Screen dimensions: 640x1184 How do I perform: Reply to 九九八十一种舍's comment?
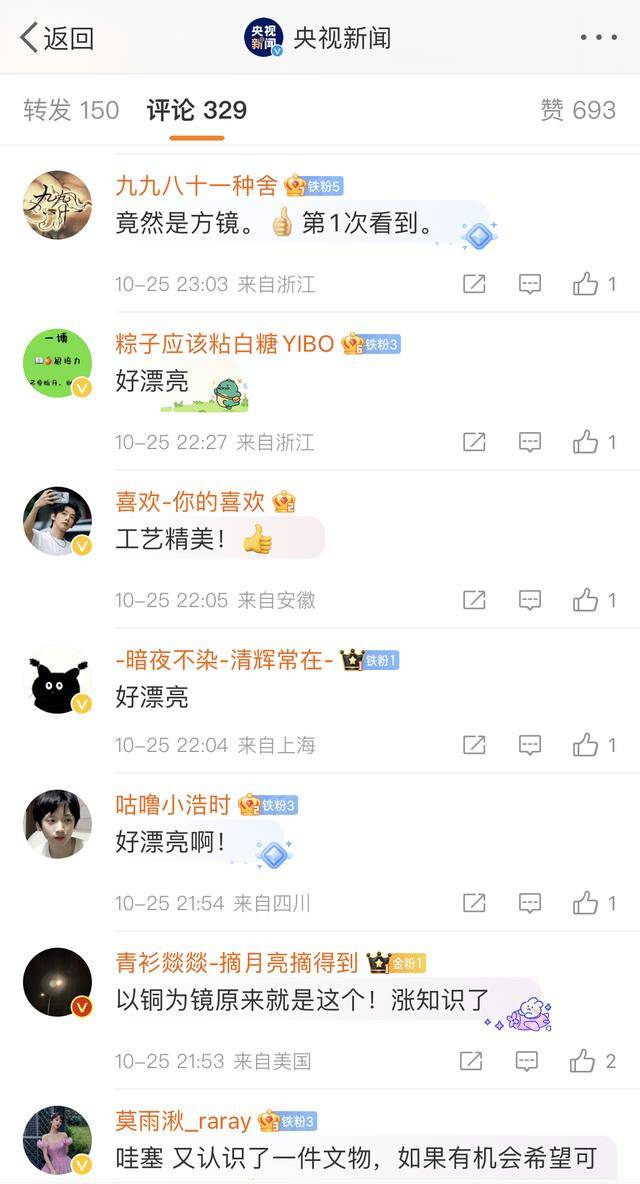tap(530, 284)
